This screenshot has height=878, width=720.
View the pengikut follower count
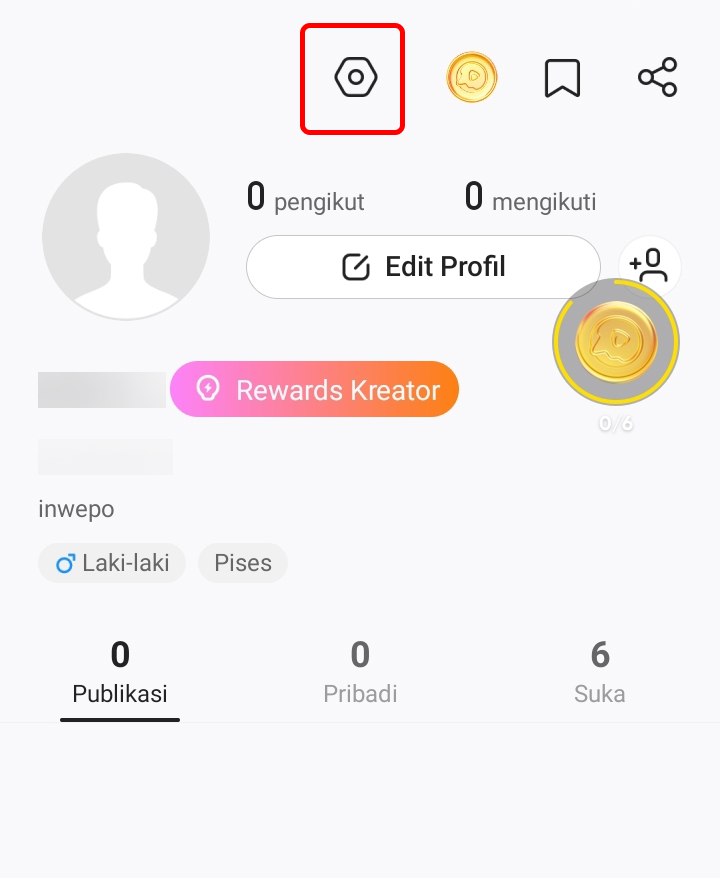coord(303,196)
